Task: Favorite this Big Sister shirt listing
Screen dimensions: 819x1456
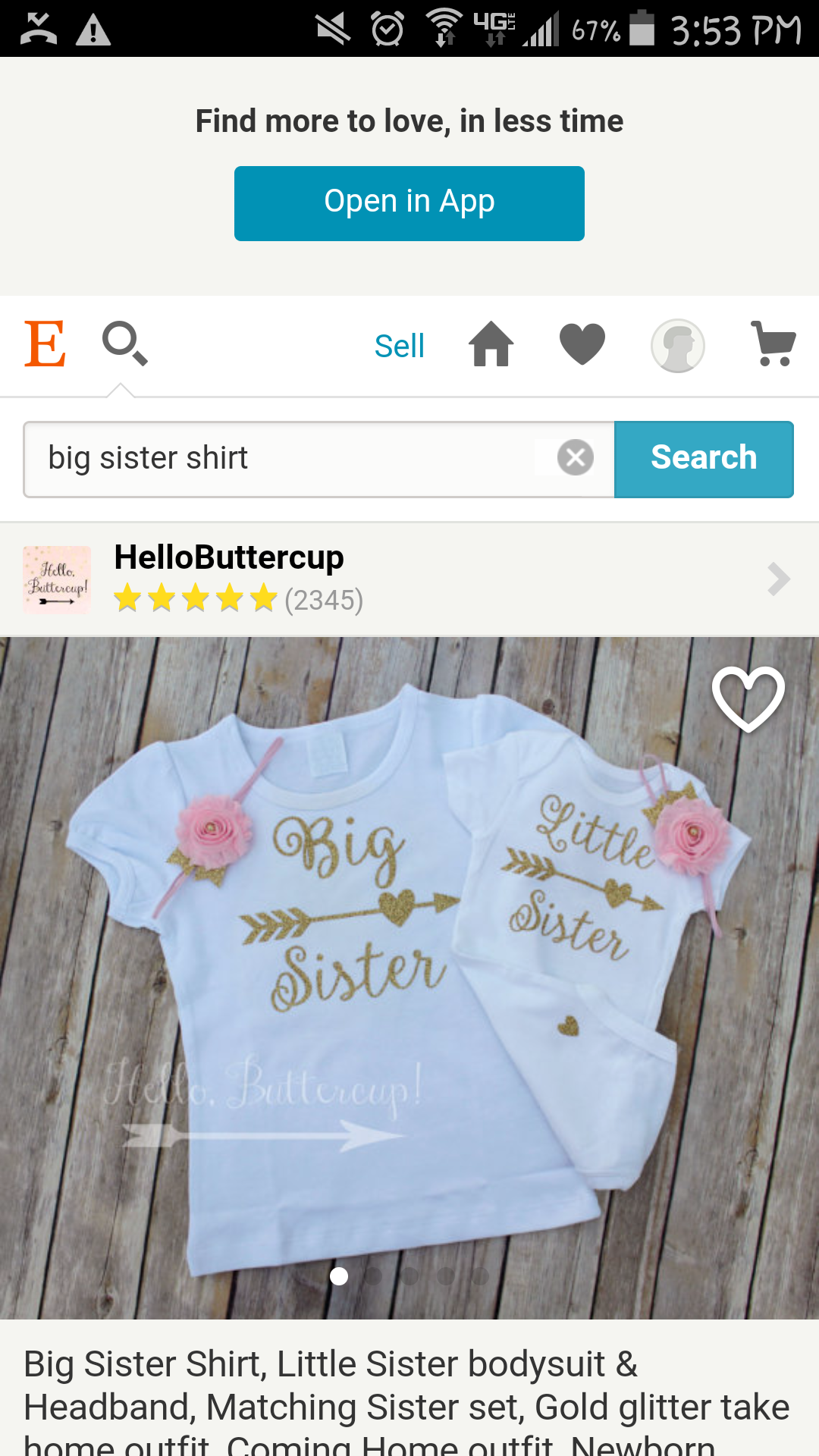Action: coord(748,698)
